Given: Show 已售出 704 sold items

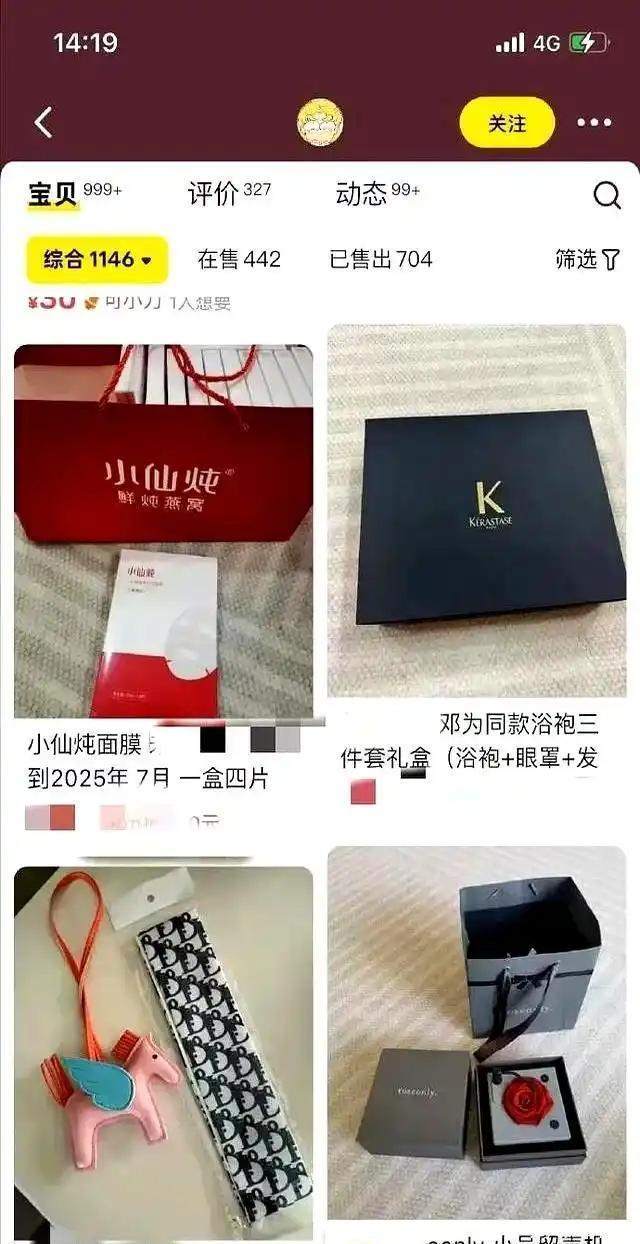Looking at the screenshot, I should pos(381,260).
